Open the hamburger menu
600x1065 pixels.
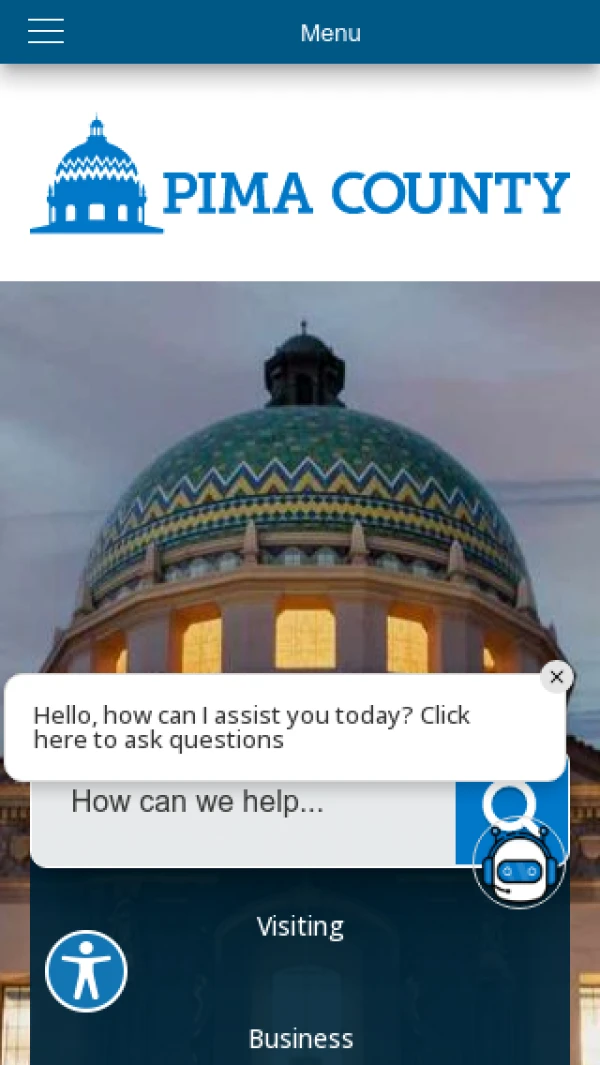click(46, 32)
